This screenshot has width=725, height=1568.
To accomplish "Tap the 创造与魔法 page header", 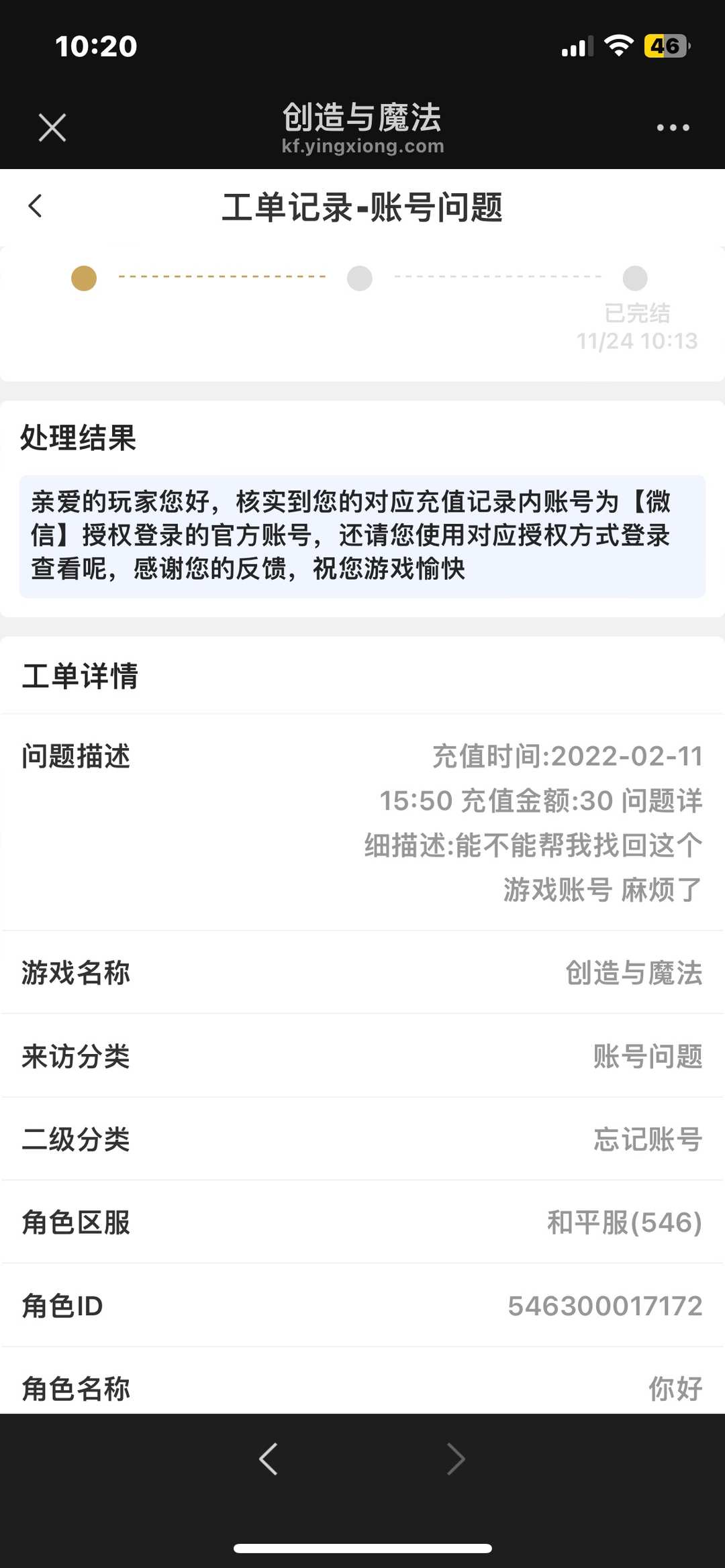I will pos(362,118).
